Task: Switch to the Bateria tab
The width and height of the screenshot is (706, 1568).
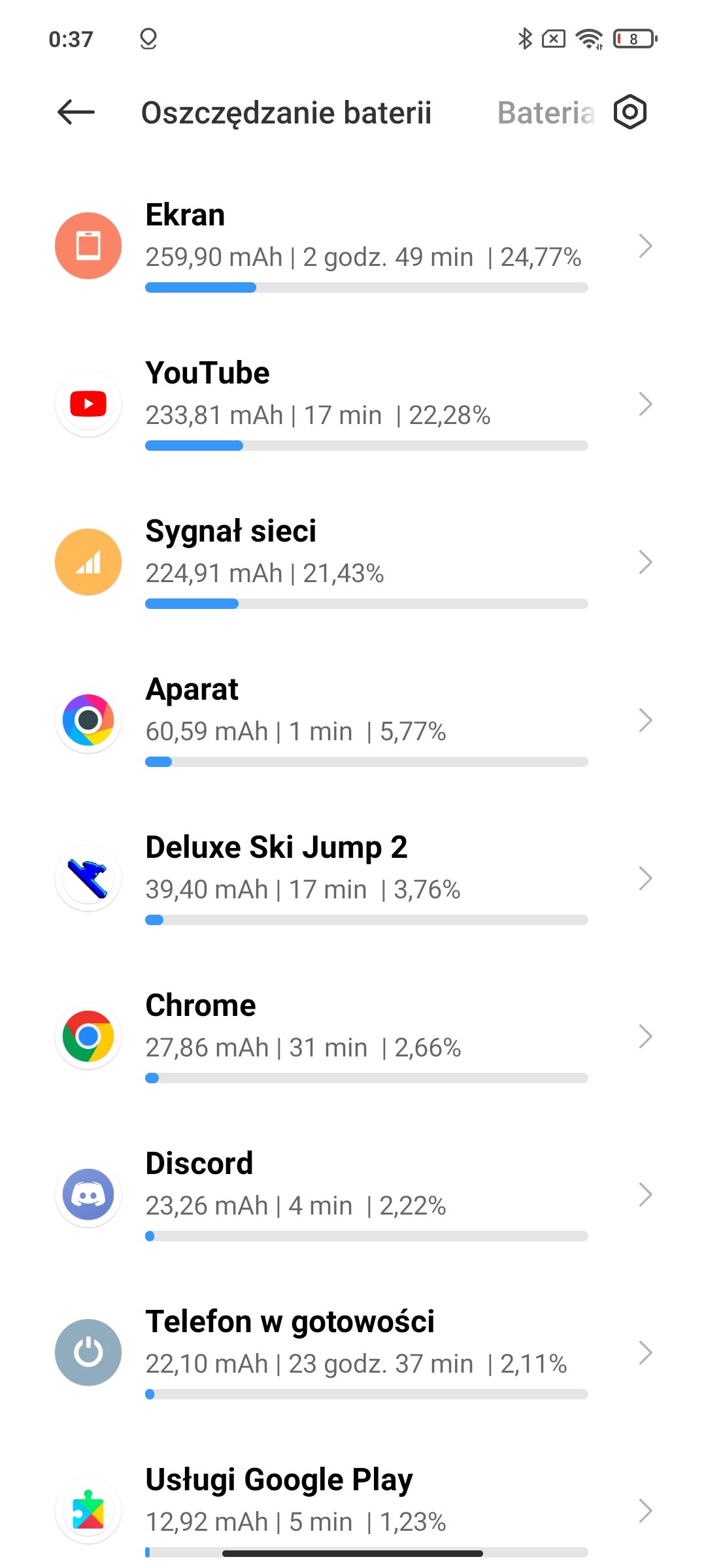Action: point(546,112)
